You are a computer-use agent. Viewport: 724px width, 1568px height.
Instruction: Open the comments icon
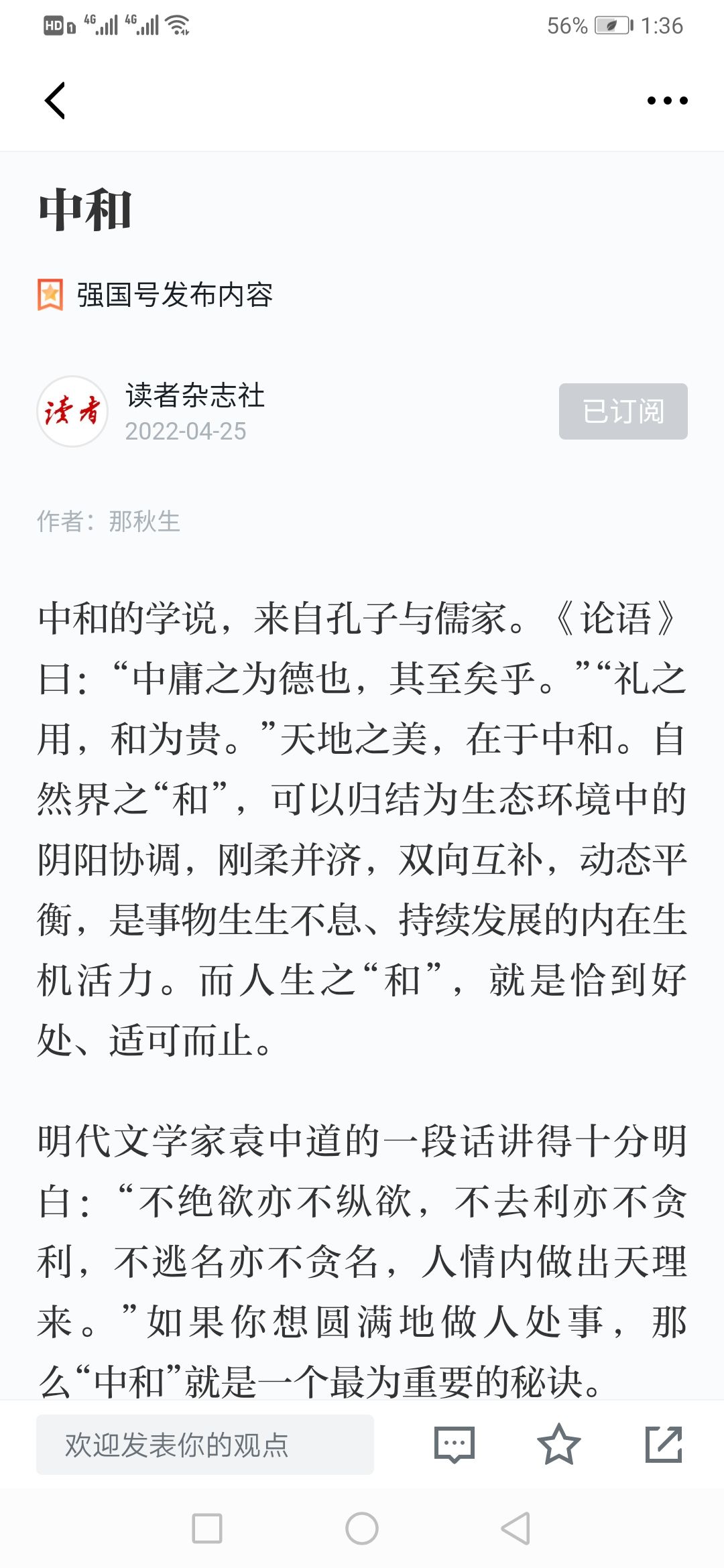(455, 1445)
